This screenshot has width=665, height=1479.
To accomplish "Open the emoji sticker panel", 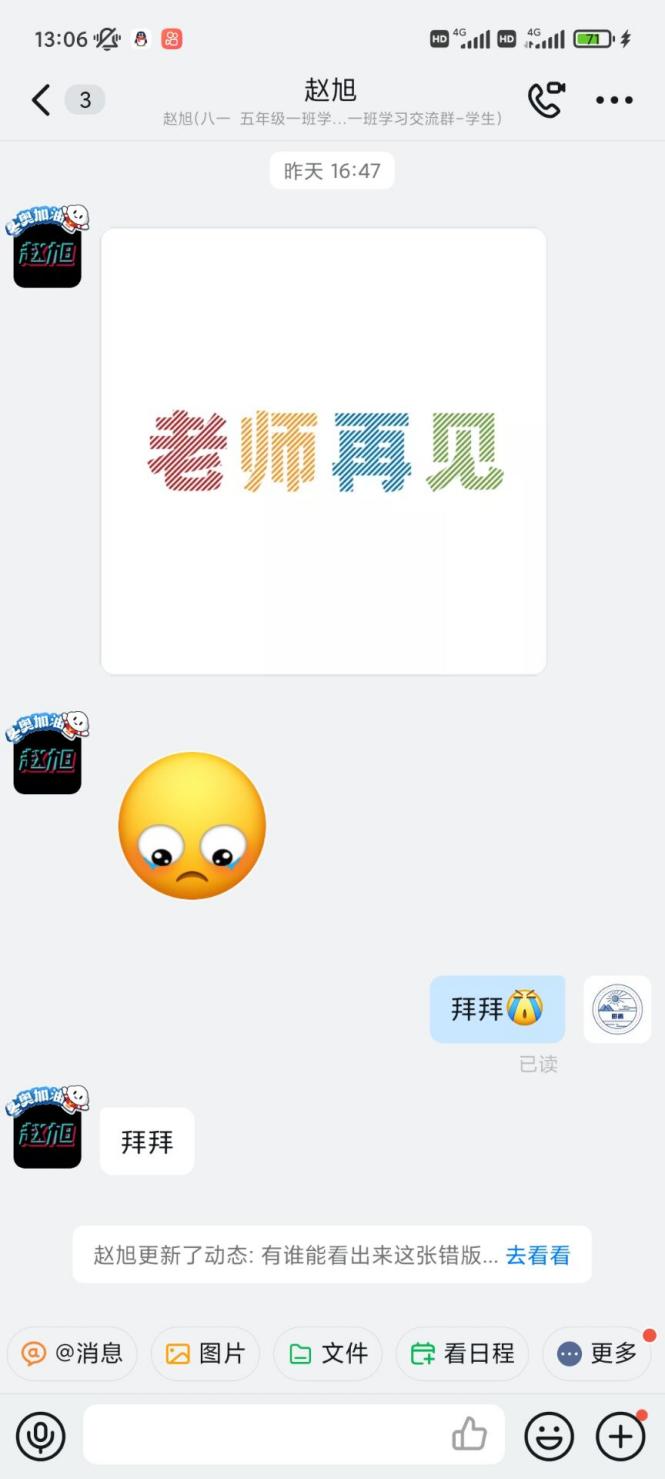I will [550, 1437].
